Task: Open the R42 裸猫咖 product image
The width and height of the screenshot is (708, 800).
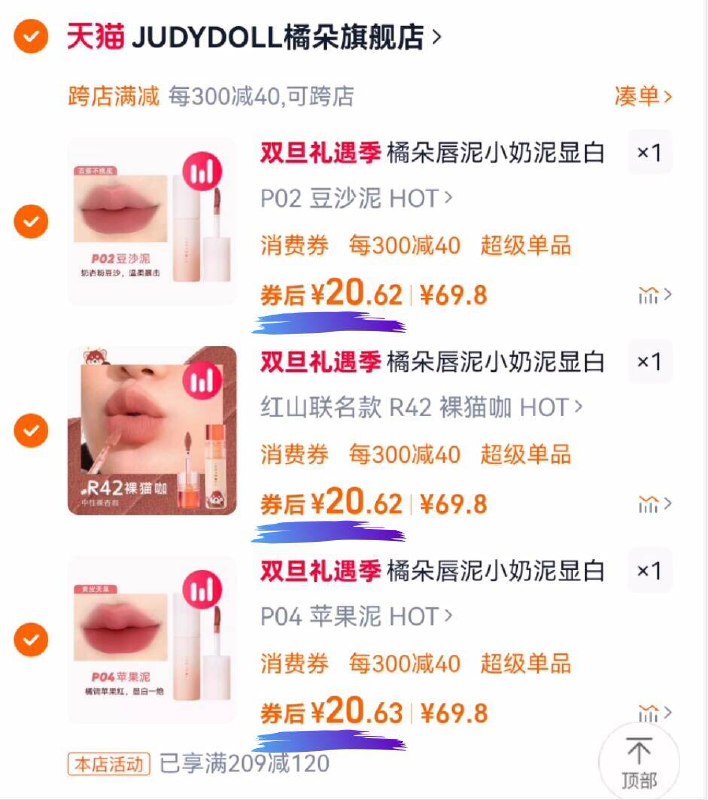Action: tap(152, 431)
